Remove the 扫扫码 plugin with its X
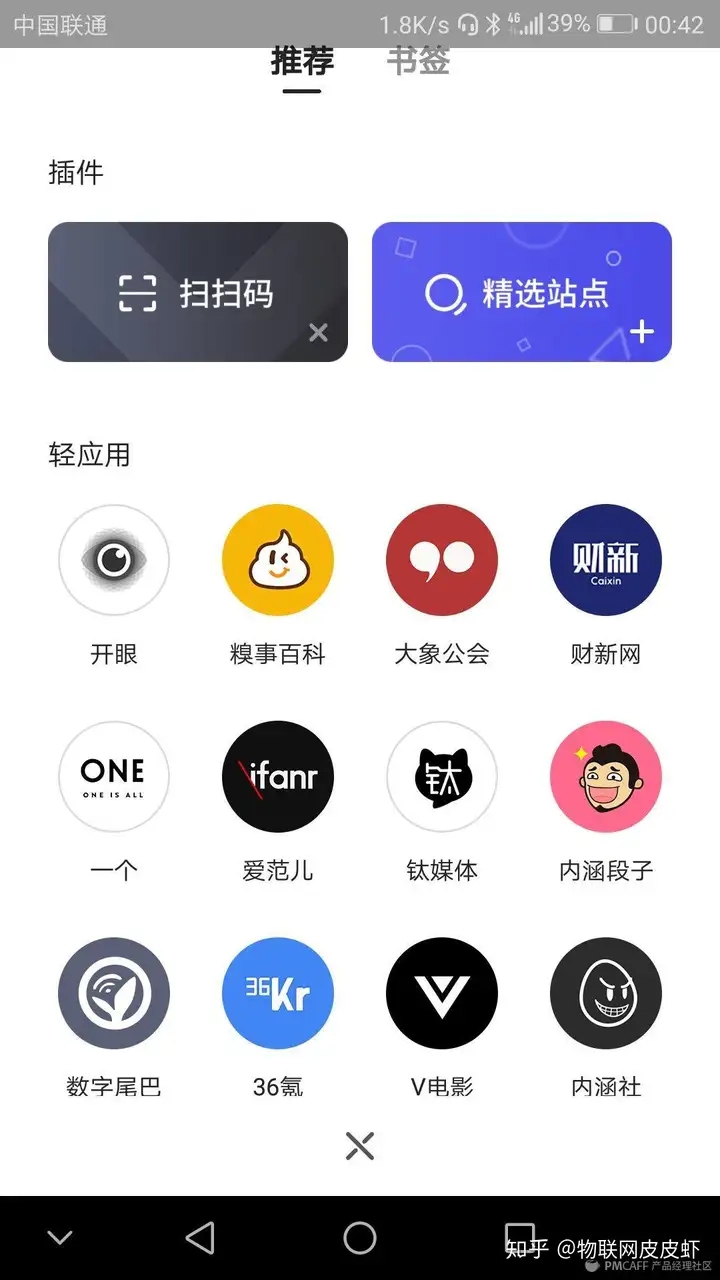 [x=318, y=332]
